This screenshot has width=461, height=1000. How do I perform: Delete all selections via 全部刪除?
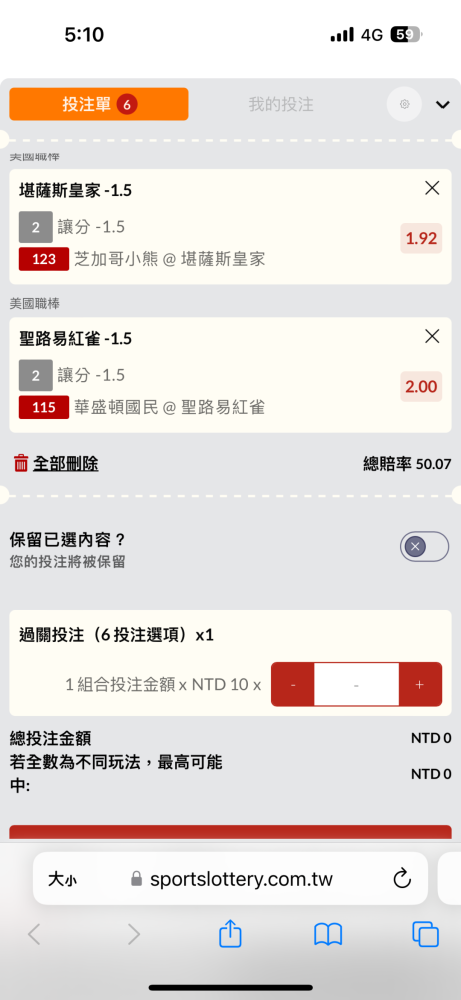(56, 464)
